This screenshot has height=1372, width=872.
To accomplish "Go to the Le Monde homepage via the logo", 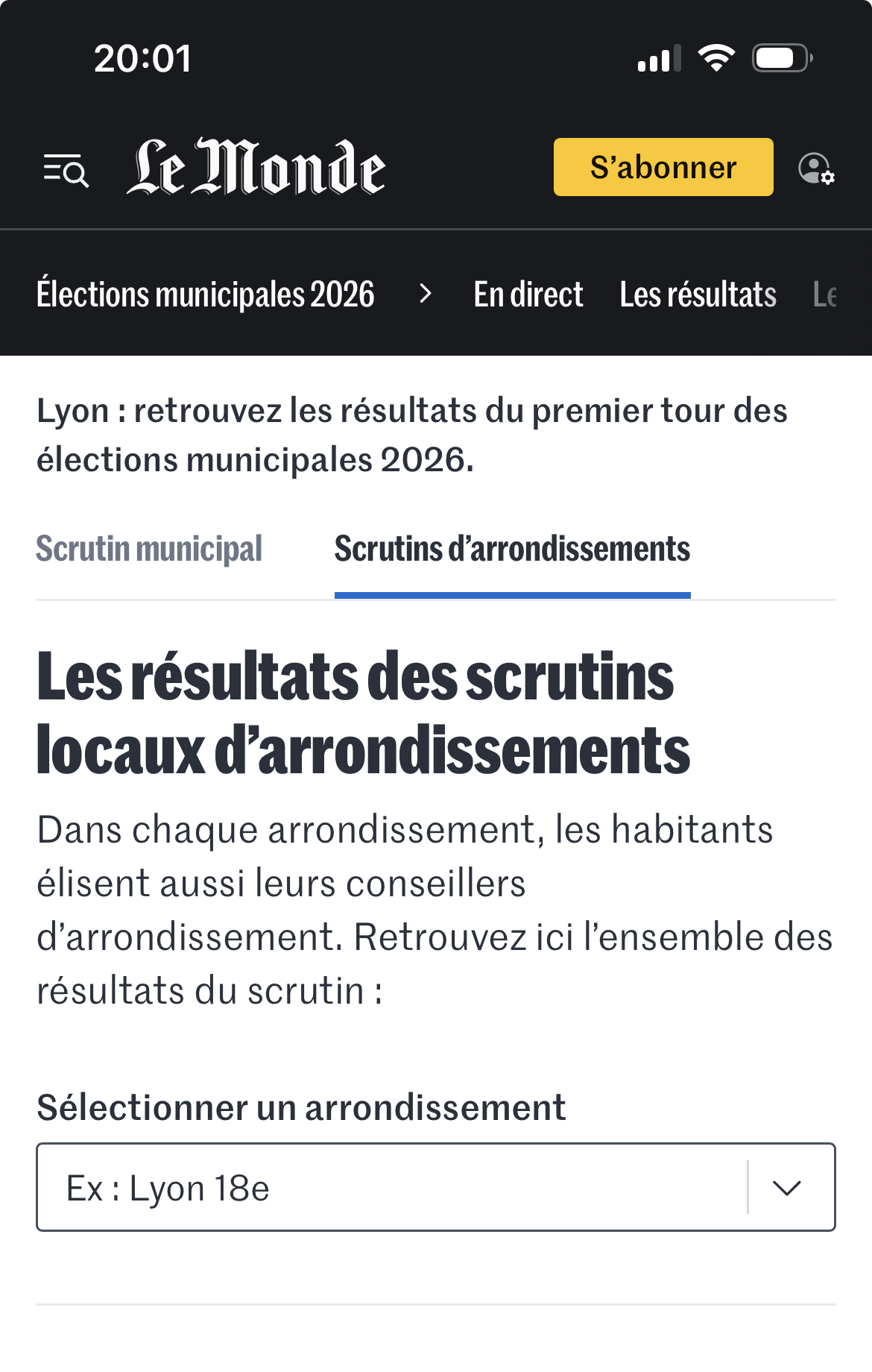I will click(x=256, y=167).
